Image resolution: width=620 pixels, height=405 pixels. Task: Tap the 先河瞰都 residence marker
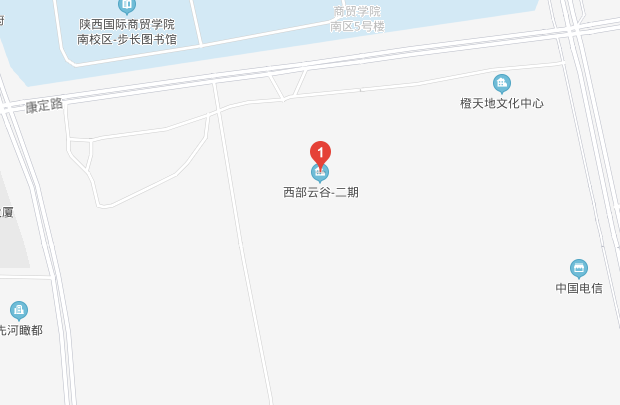[x=19, y=310]
